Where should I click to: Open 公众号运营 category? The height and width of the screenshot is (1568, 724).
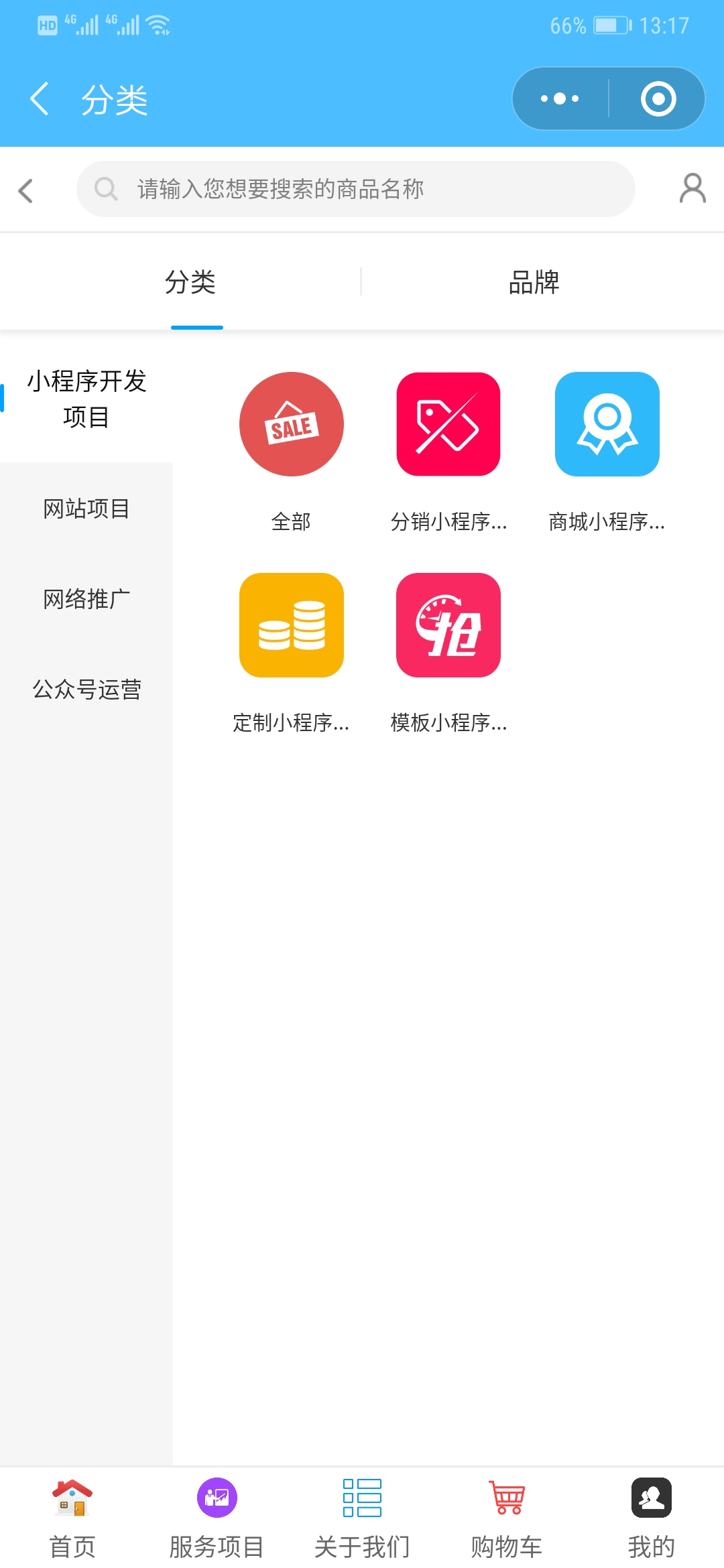(86, 690)
